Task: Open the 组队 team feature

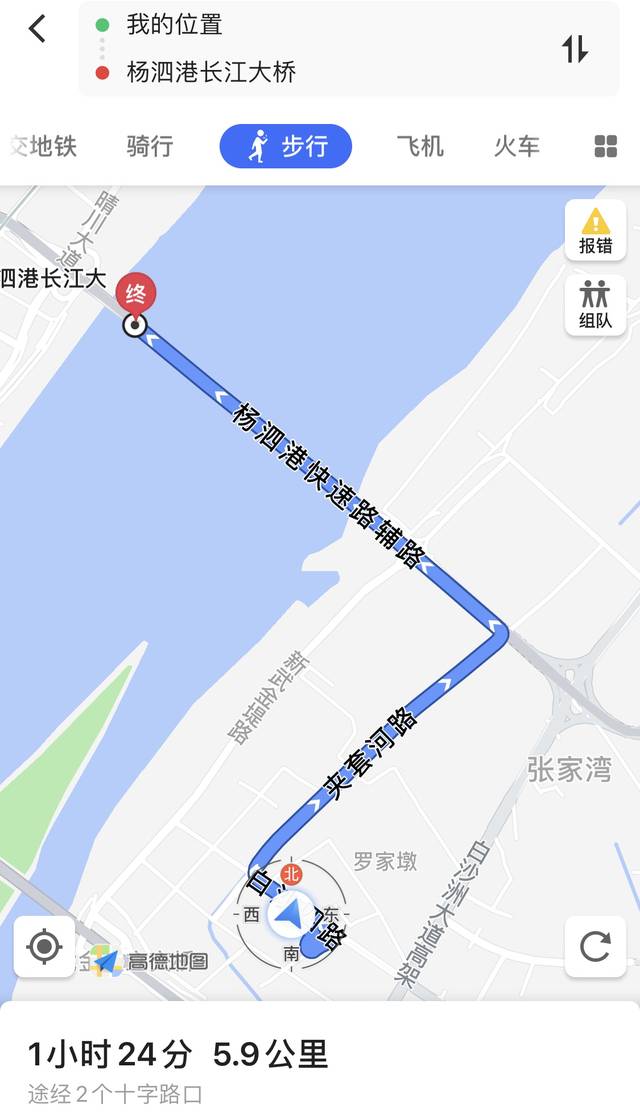Action: click(x=595, y=304)
